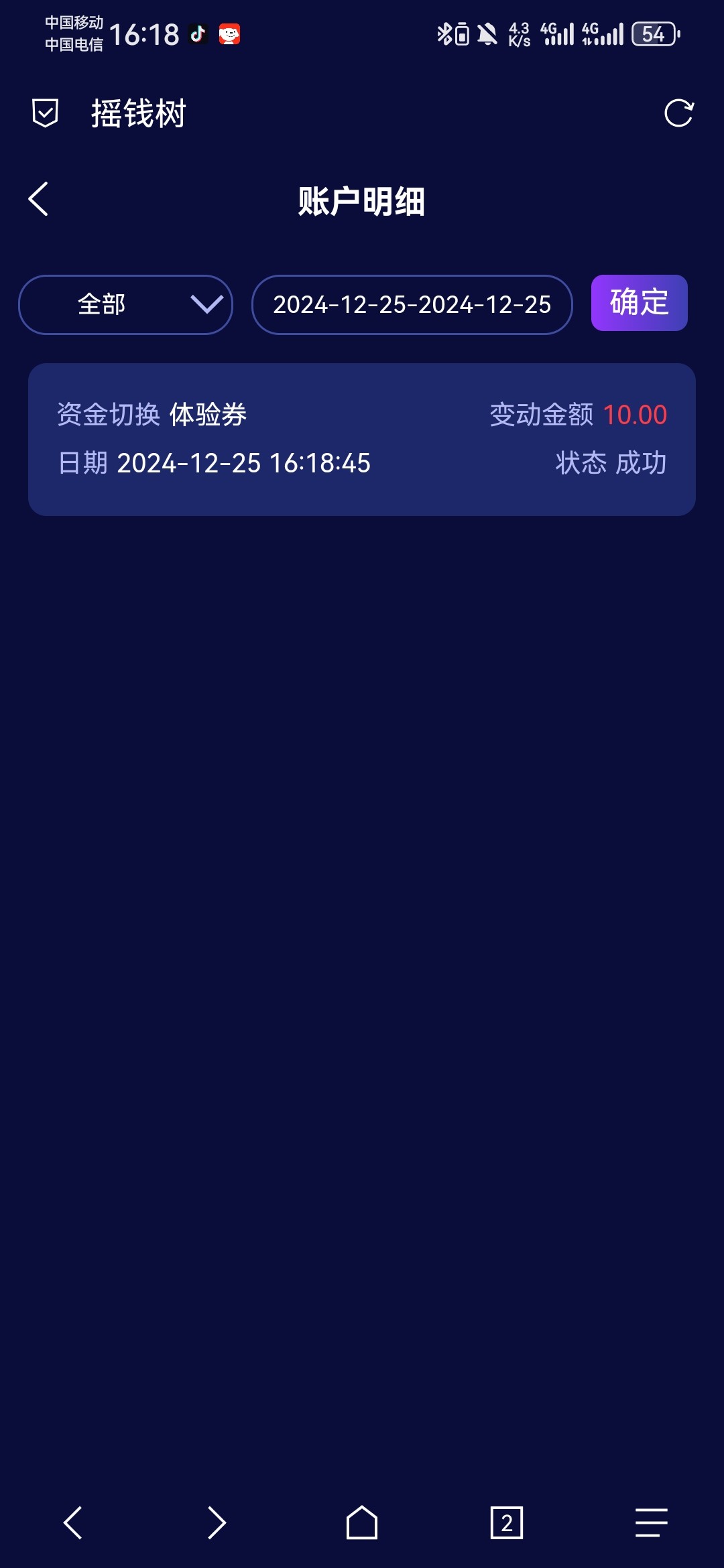
Task: Open the browser menu with three lines
Action: point(652,1522)
